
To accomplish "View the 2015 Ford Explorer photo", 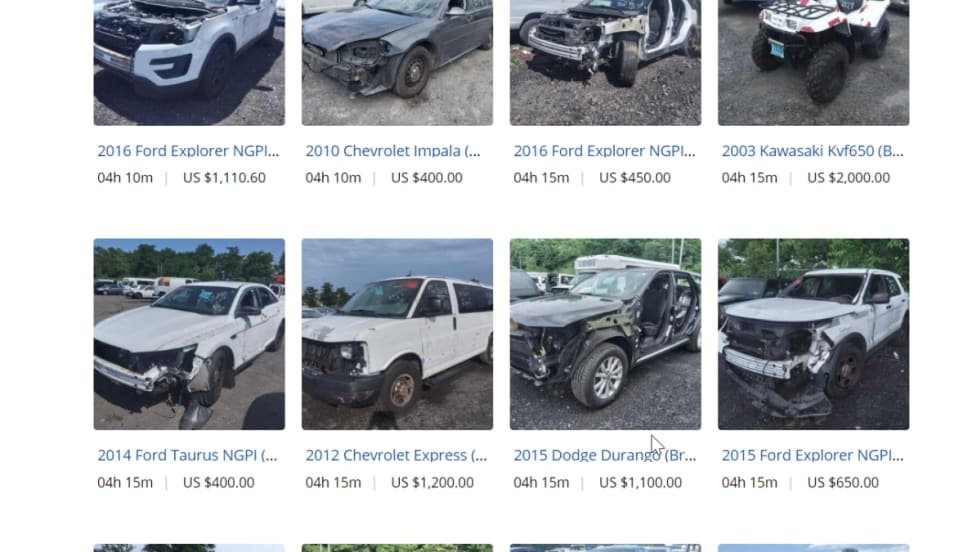I will pos(813,334).
